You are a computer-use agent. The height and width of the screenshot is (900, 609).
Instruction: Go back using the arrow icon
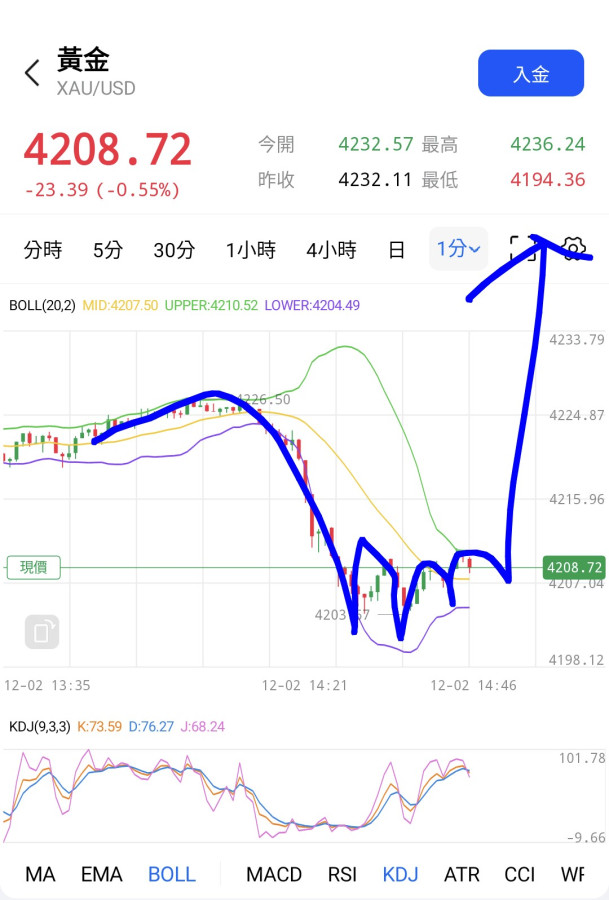32,73
